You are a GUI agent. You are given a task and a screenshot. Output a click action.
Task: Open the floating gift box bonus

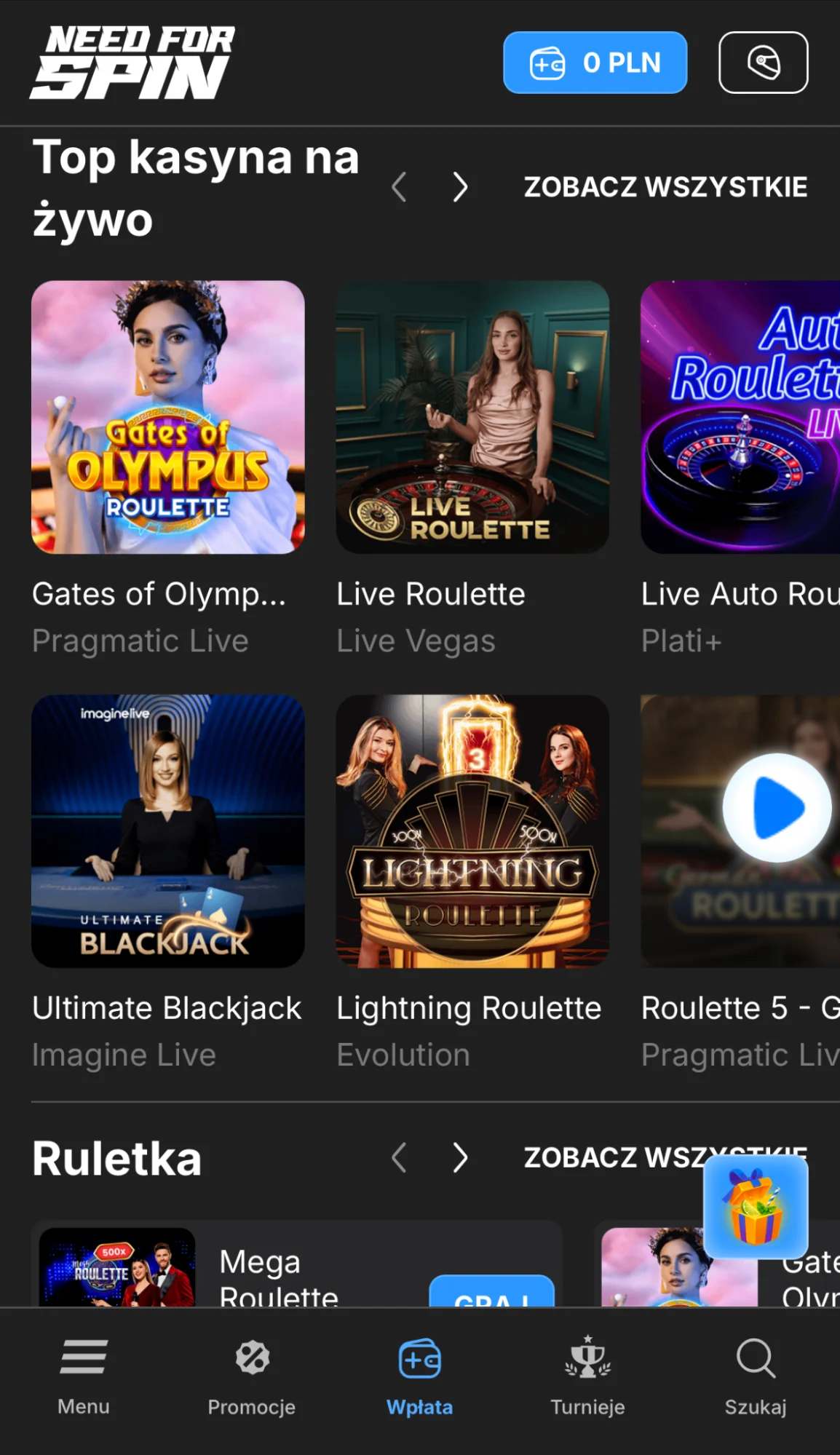pos(756,1207)
